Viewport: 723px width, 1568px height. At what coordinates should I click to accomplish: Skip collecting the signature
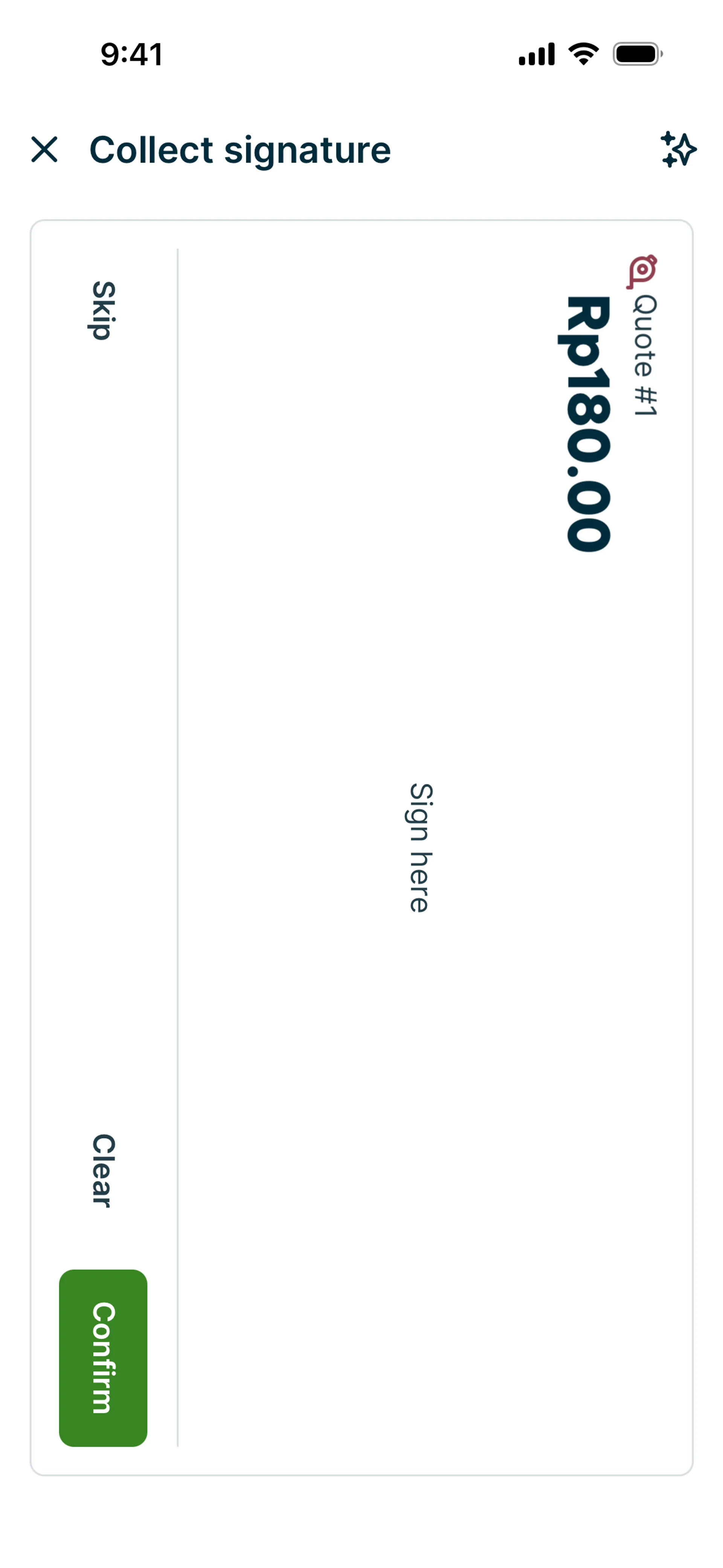[103, 310]
